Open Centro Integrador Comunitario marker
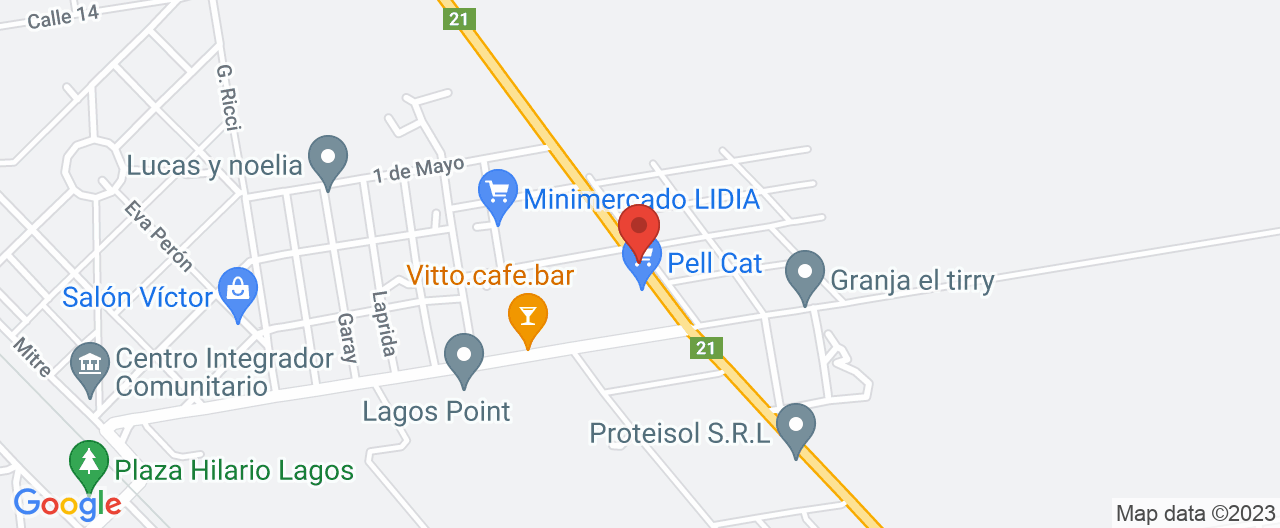The image size is (1280, 528). click(x=90, y=365)
